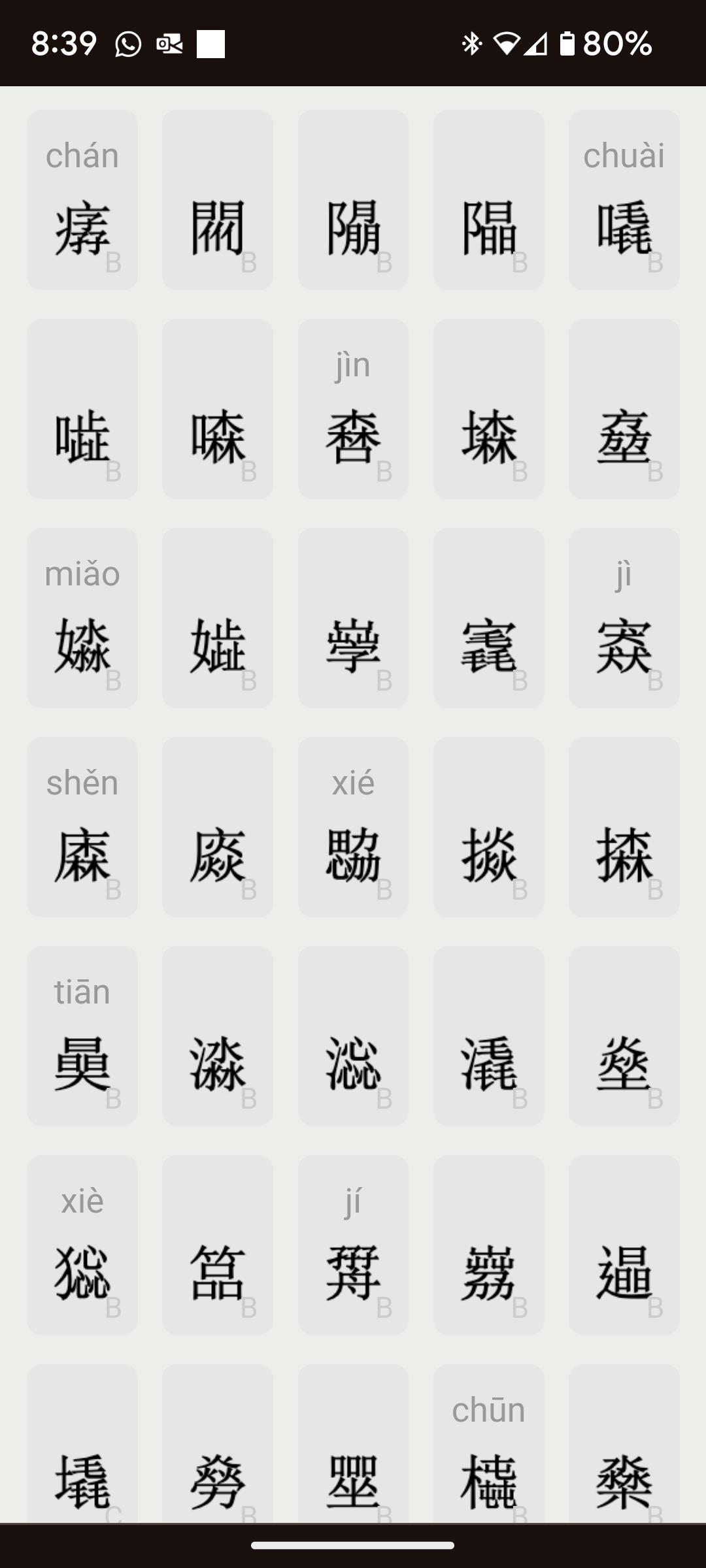The height and width of the screenshot is (1568, 706).
Task: Choose the character tile marked jì
Action: [x=624, y=618]
